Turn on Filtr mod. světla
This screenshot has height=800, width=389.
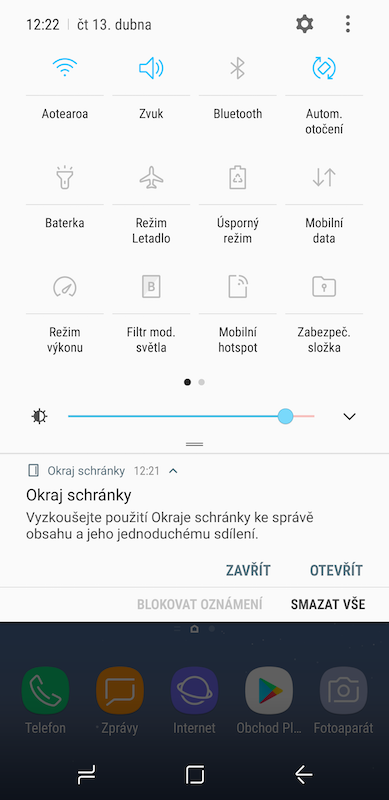click(x=151, y=287)
